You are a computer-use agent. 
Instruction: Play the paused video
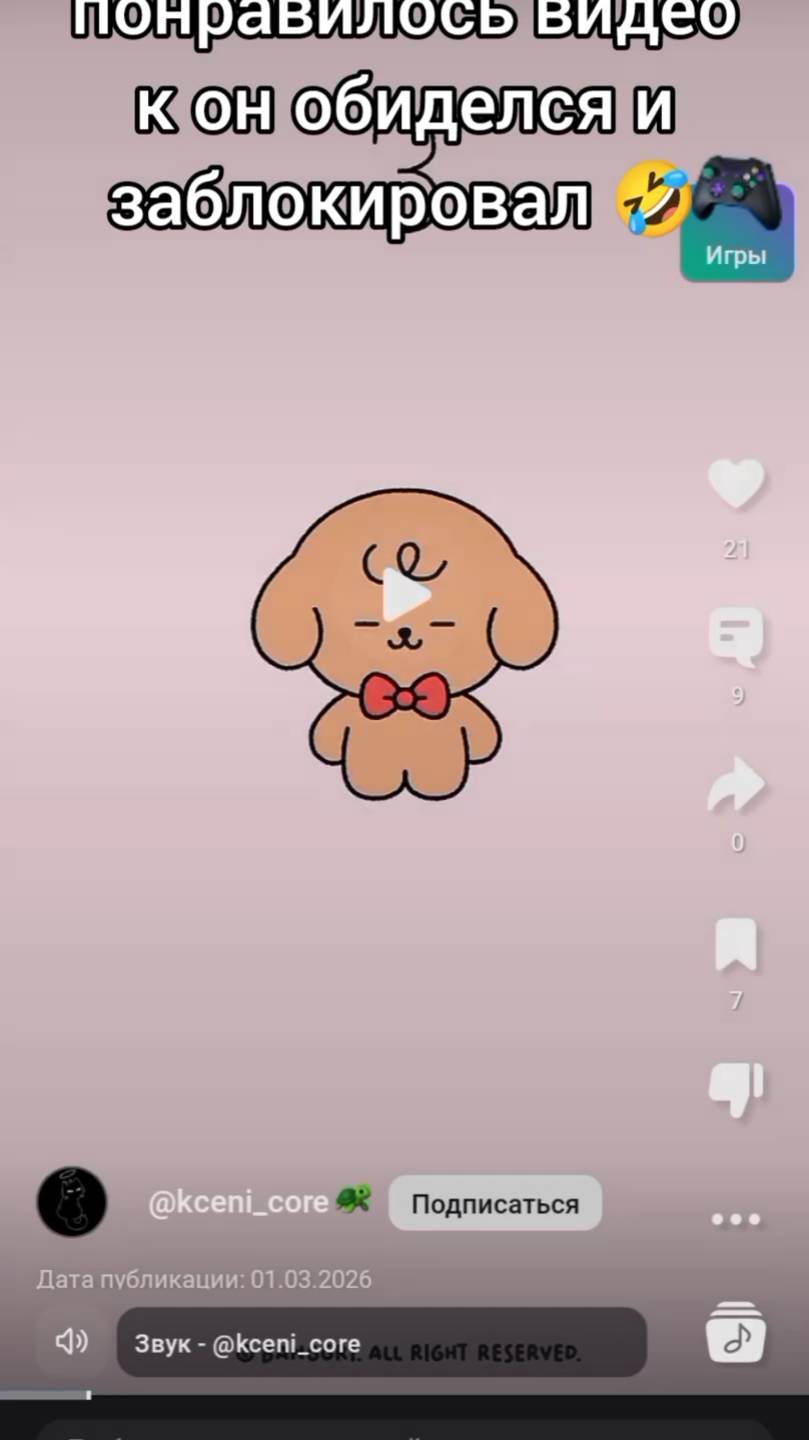coord(405,597)
